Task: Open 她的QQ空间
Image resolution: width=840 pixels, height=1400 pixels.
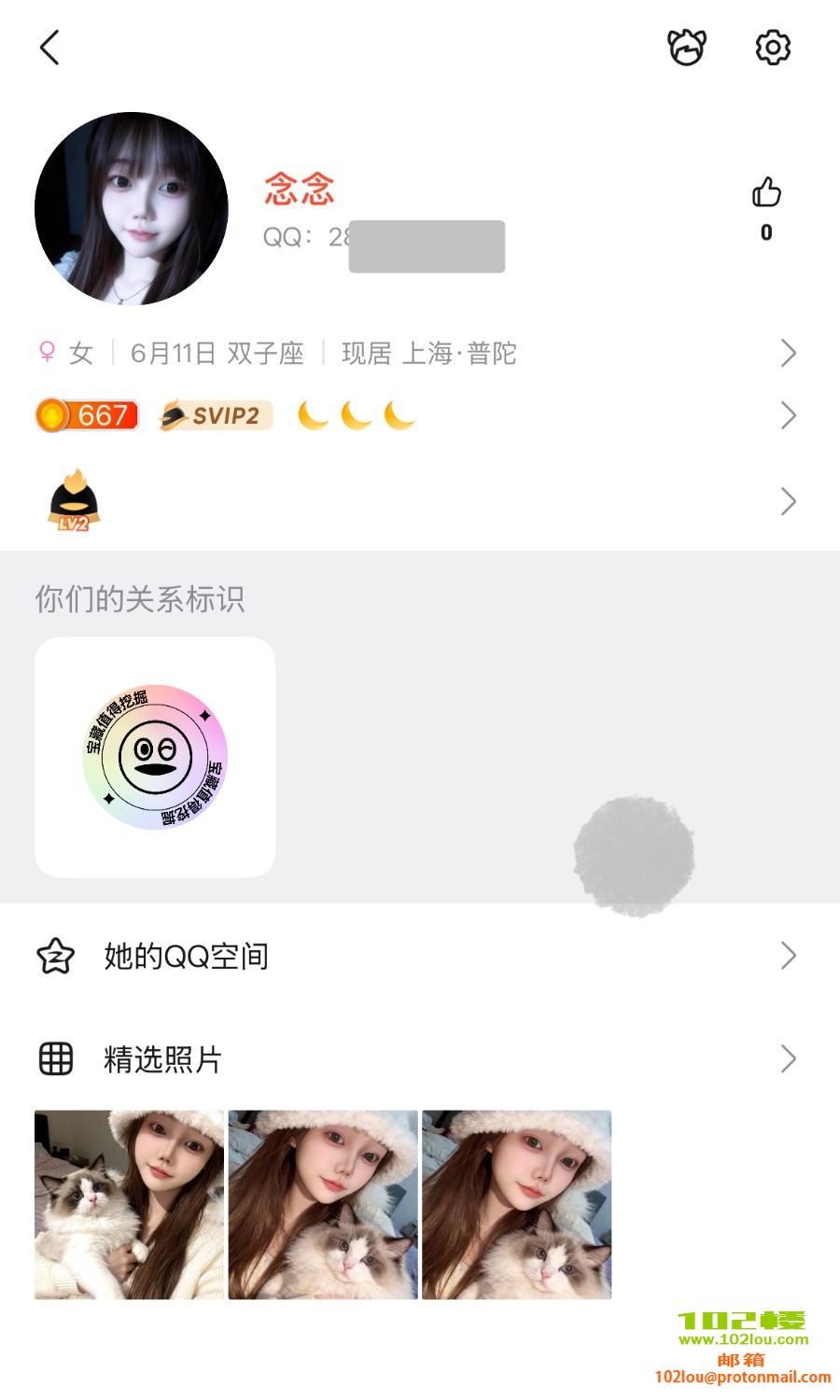Action: pyautogui.click(x=418, y=956)
